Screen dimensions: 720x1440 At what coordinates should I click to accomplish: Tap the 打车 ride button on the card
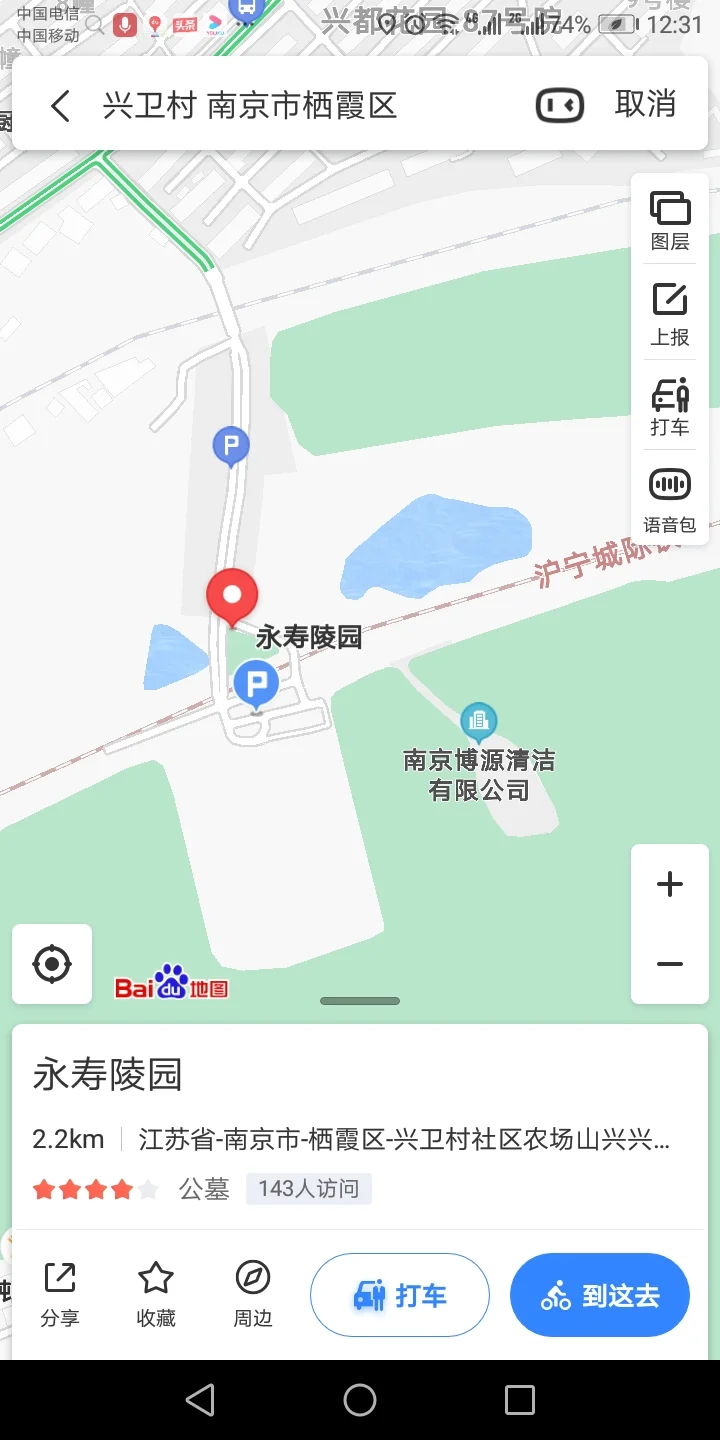tap(399, 1294)
